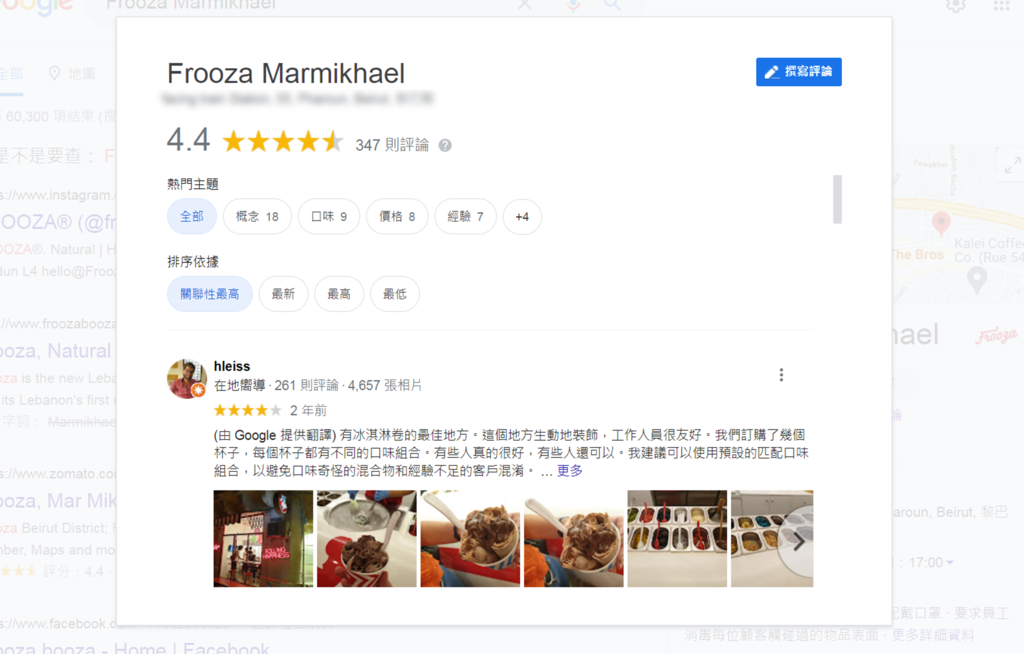This screenshot has height=654, width=1024.
Task: Sort reviews by 最新
Action: 283,294
